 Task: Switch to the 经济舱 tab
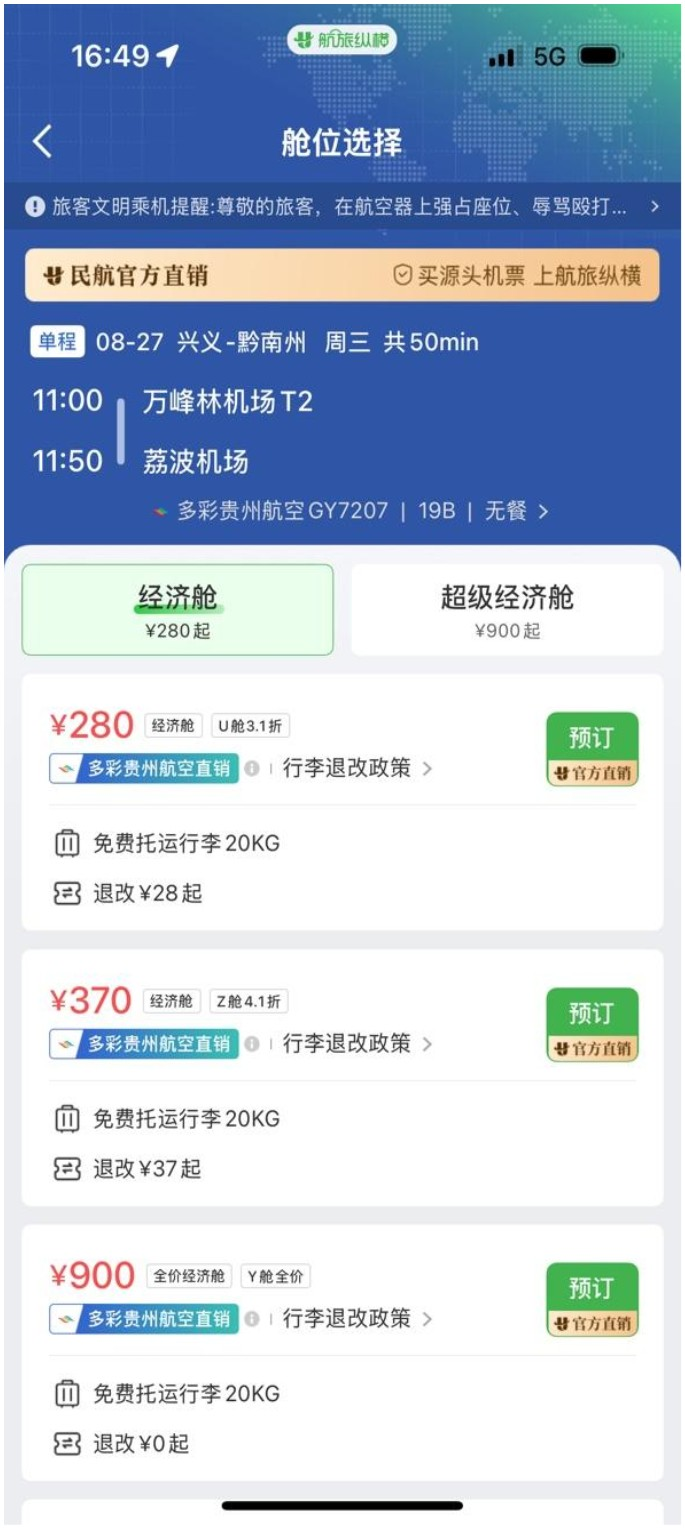[178, 610]
